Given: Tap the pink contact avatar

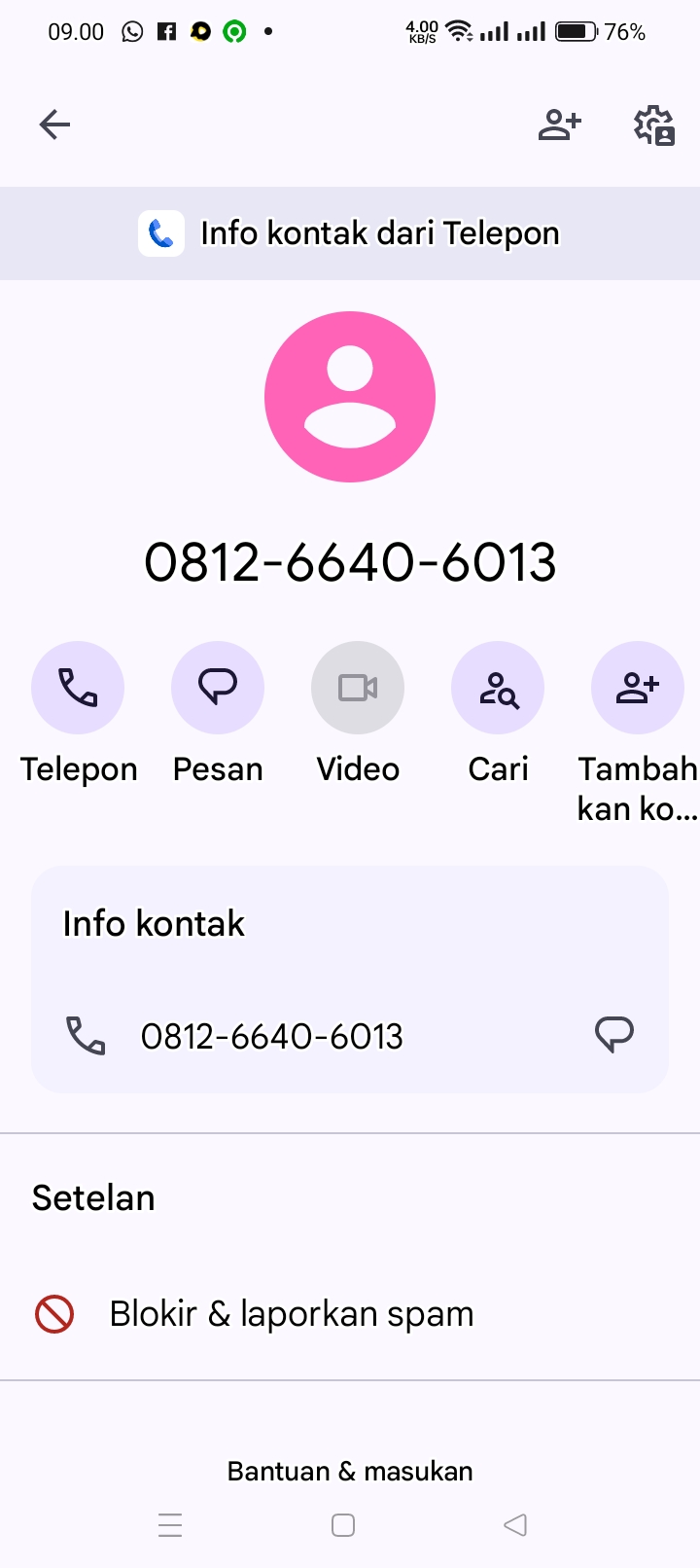Looking at the screenshot, I should (349, 395).
